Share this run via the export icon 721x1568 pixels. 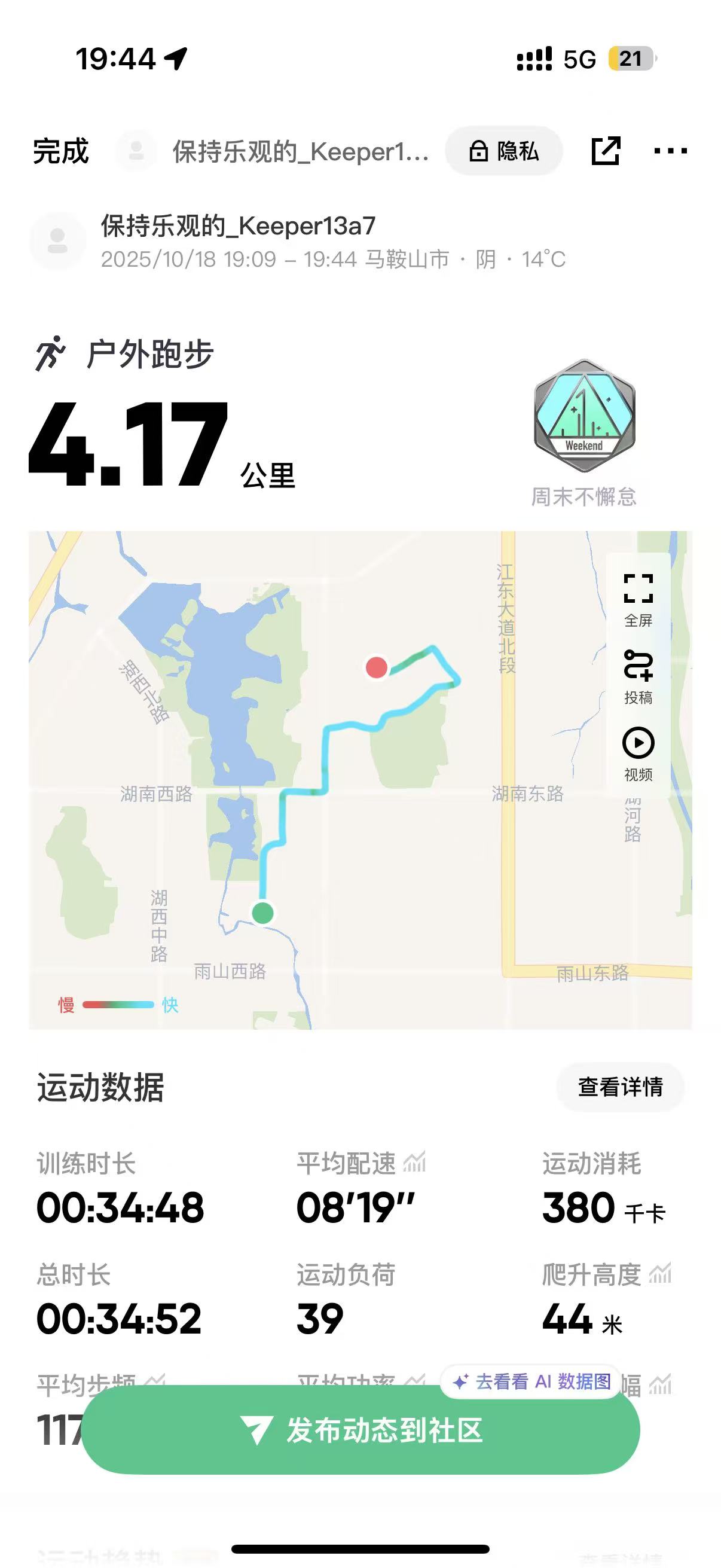pos(606,151)
